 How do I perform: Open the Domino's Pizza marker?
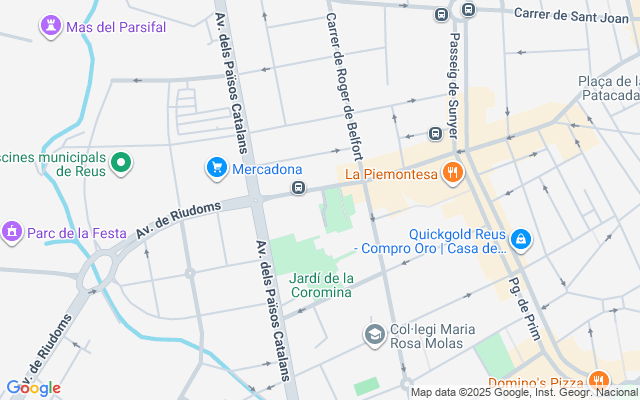tap(598, 381)
